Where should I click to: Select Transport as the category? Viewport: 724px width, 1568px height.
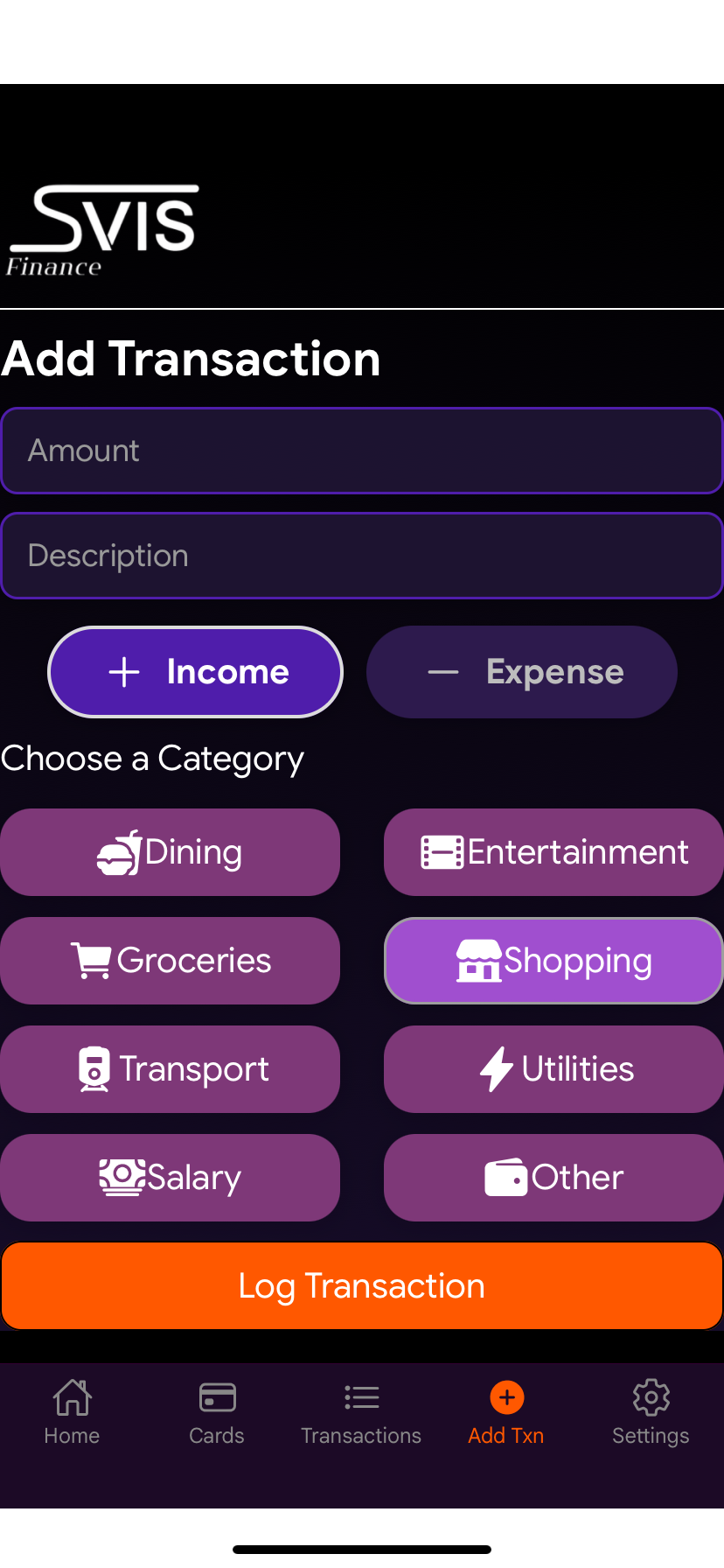click(x=170, y=1069)
